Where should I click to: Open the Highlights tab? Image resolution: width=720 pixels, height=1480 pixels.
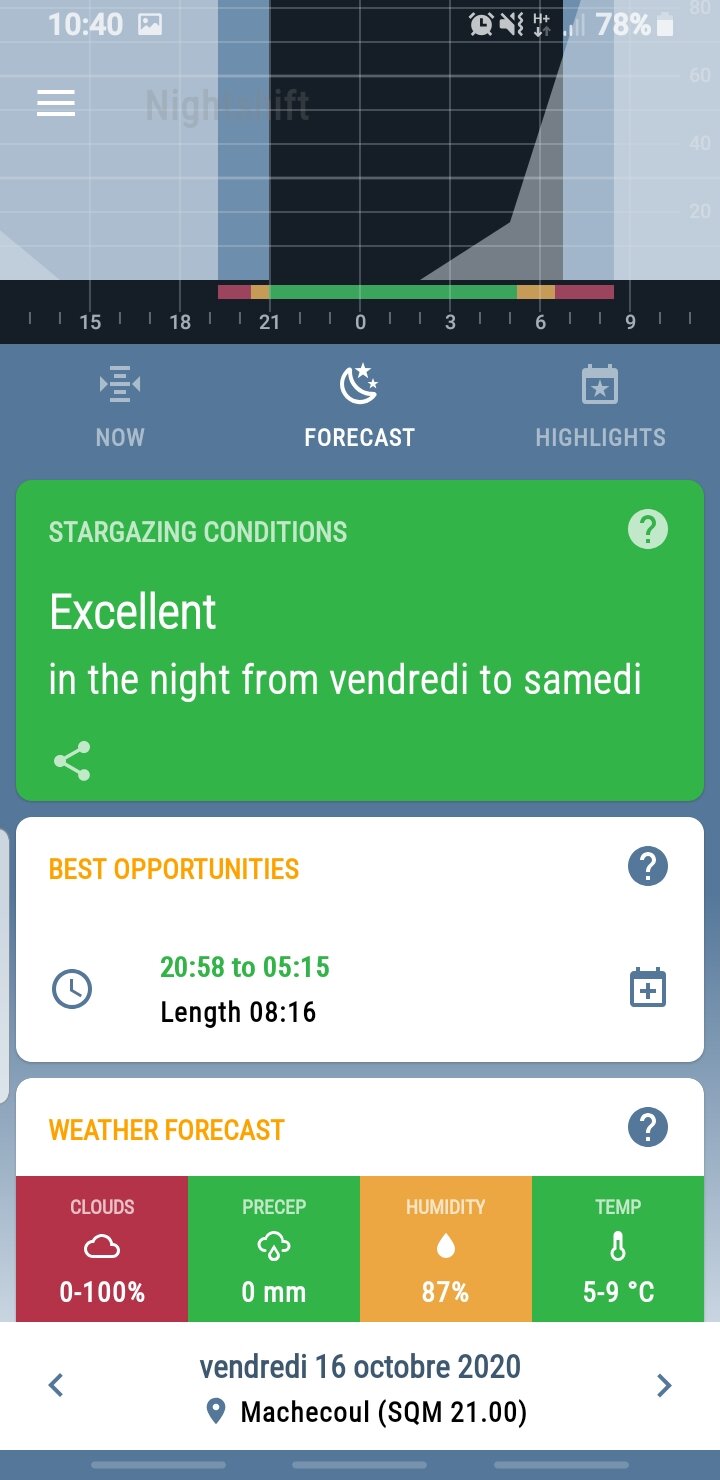pyautogui.click(x=600, y=407)
